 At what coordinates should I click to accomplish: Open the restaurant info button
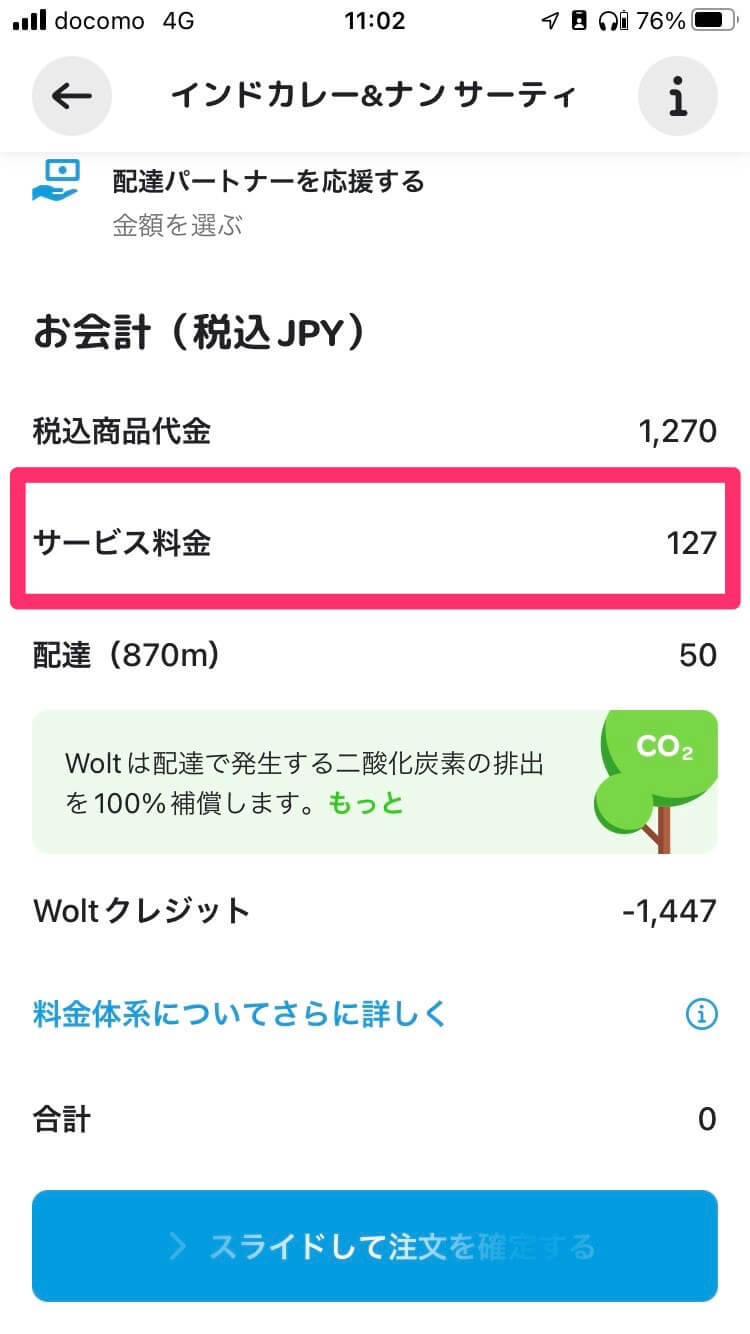[x=678, y=96]
